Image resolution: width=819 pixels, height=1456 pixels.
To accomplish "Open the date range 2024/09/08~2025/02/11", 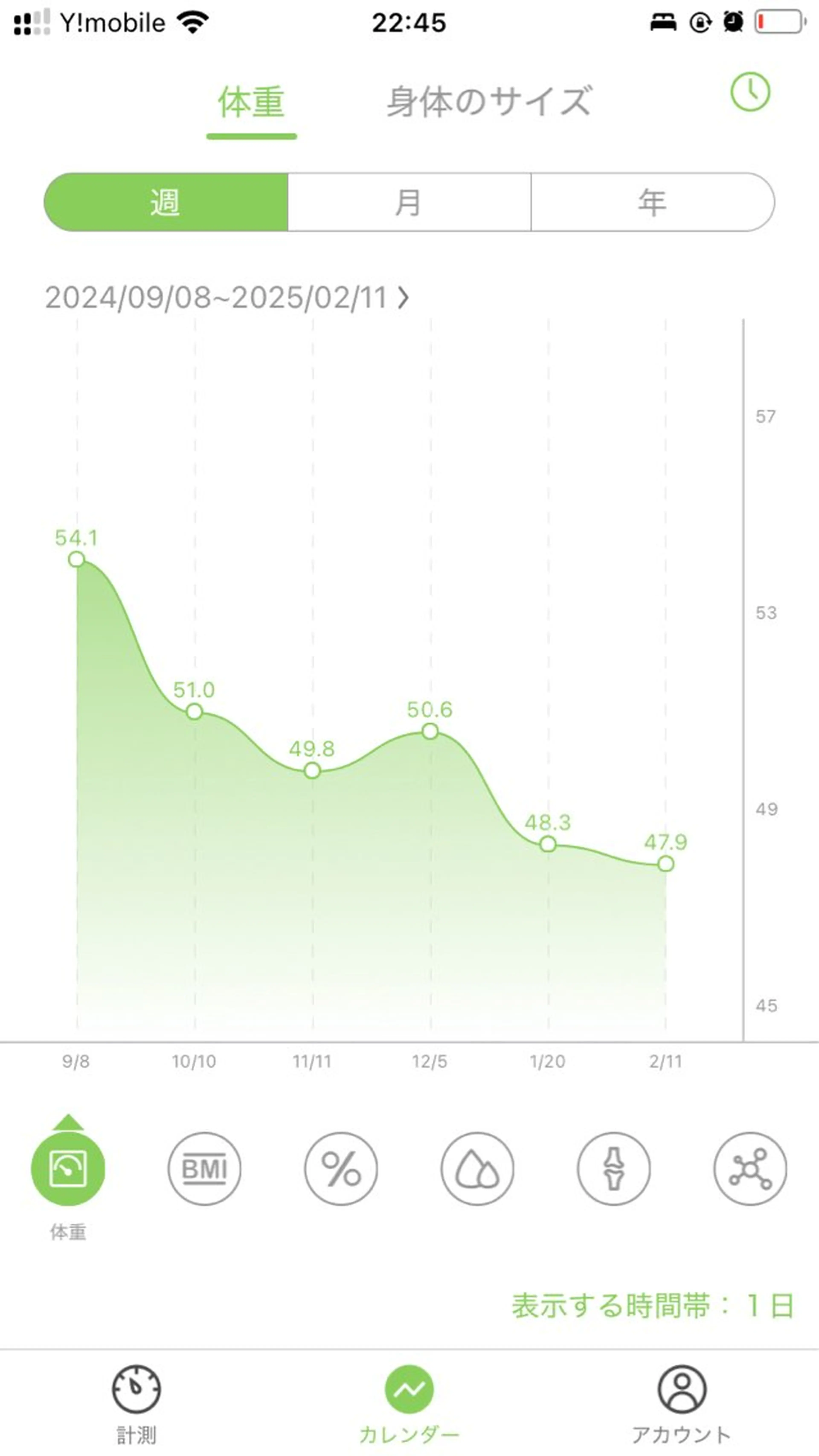I will [226, 297].
